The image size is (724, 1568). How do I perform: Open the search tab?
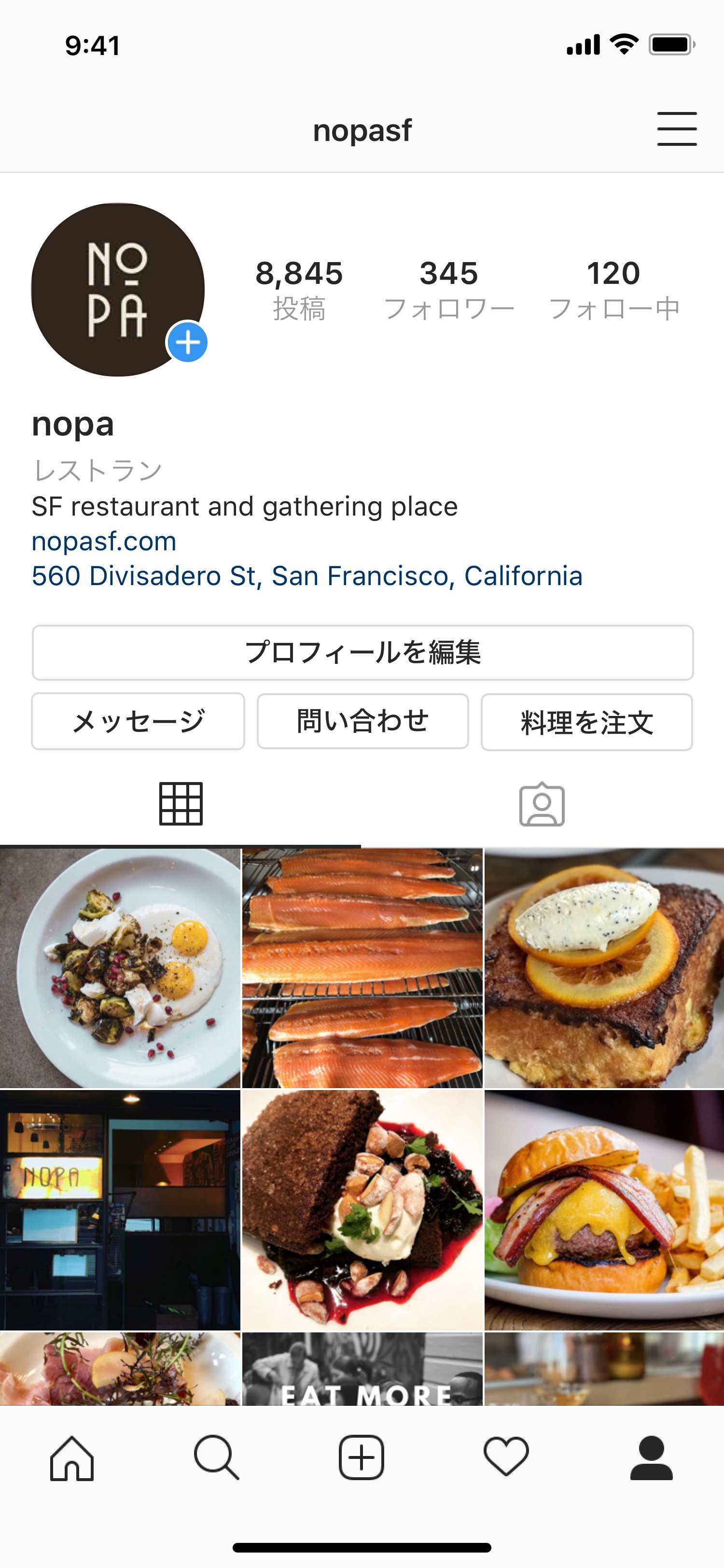pyautogui.click(x=217, y=1458)
